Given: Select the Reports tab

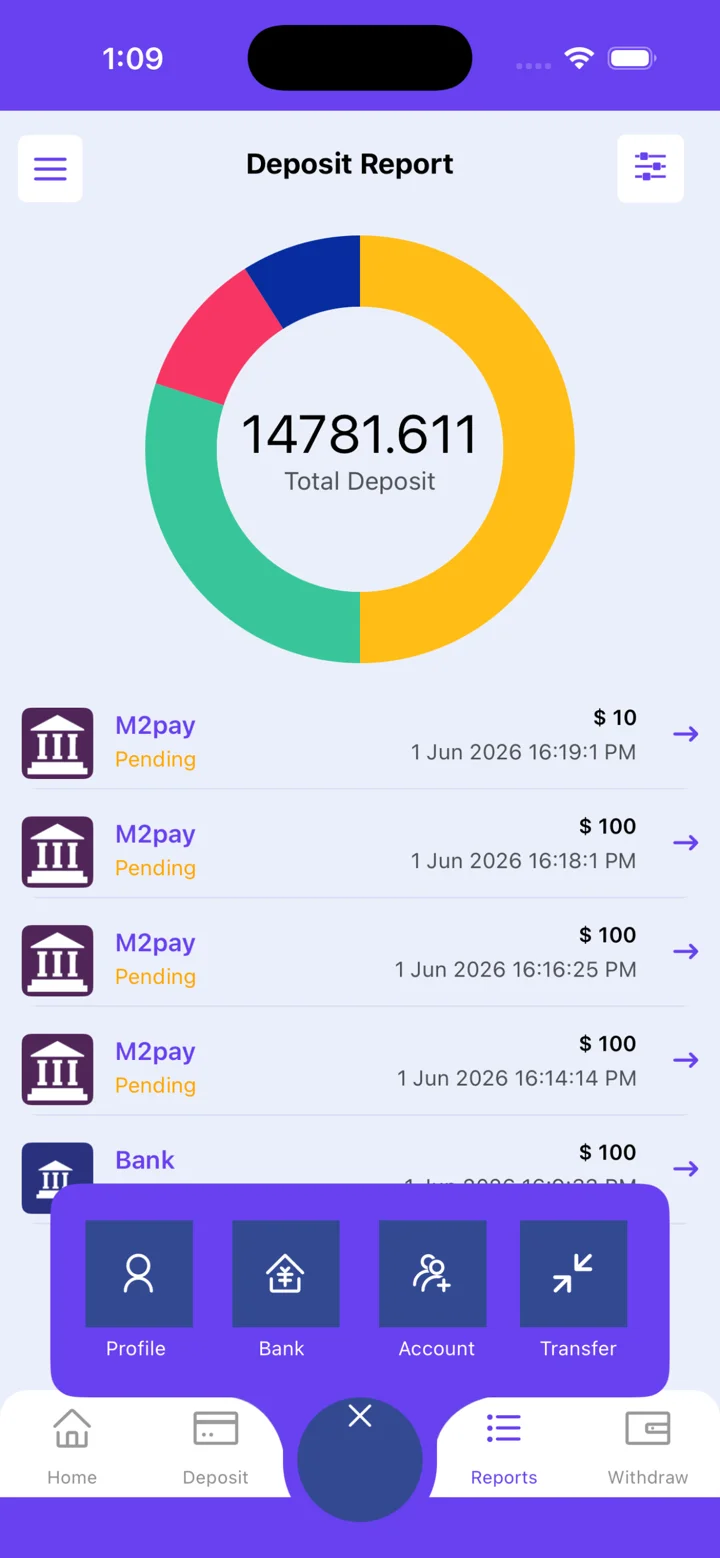Looking at the screenshot, I should pyautogui.click(x=504, y=1447).
